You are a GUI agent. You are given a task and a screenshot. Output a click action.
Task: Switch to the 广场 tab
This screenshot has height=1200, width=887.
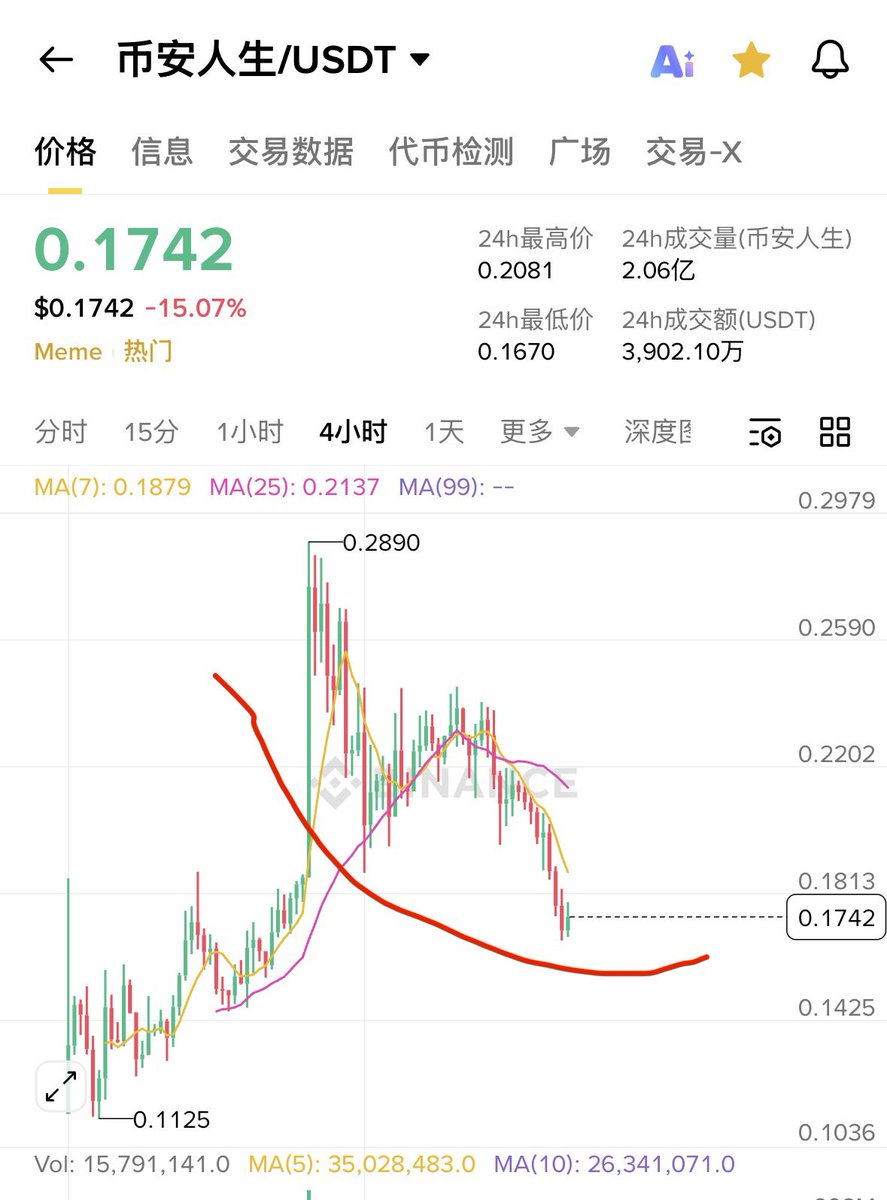(579, 152)
